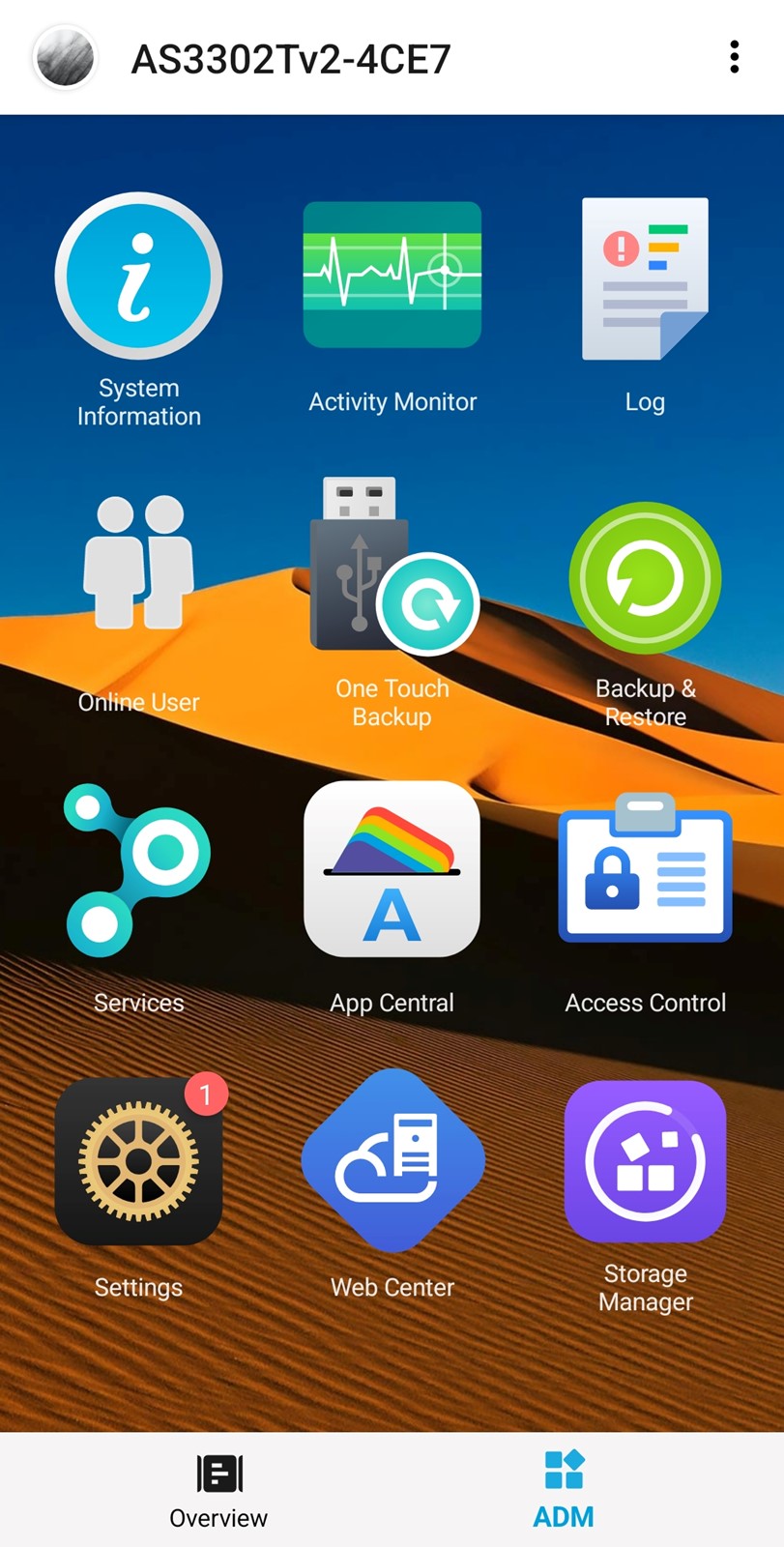Switch to the Overview tab

tap(218, 1490)
